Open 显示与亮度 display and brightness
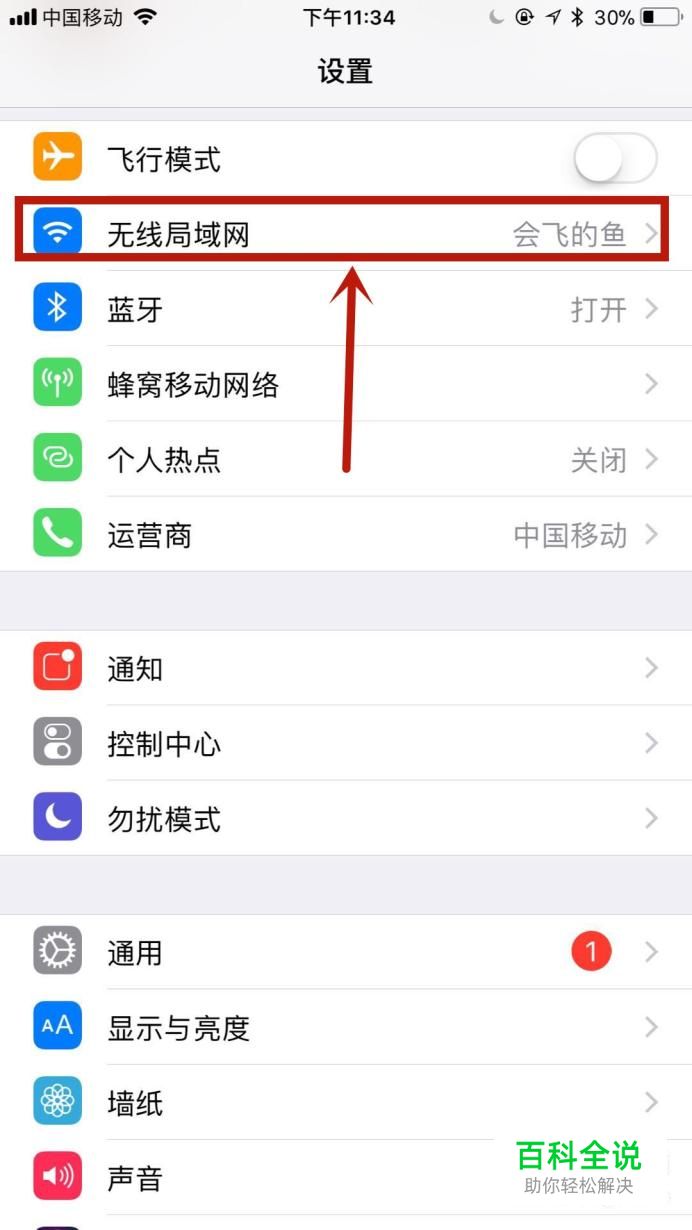The image size is (692, 1230). 345,1027
